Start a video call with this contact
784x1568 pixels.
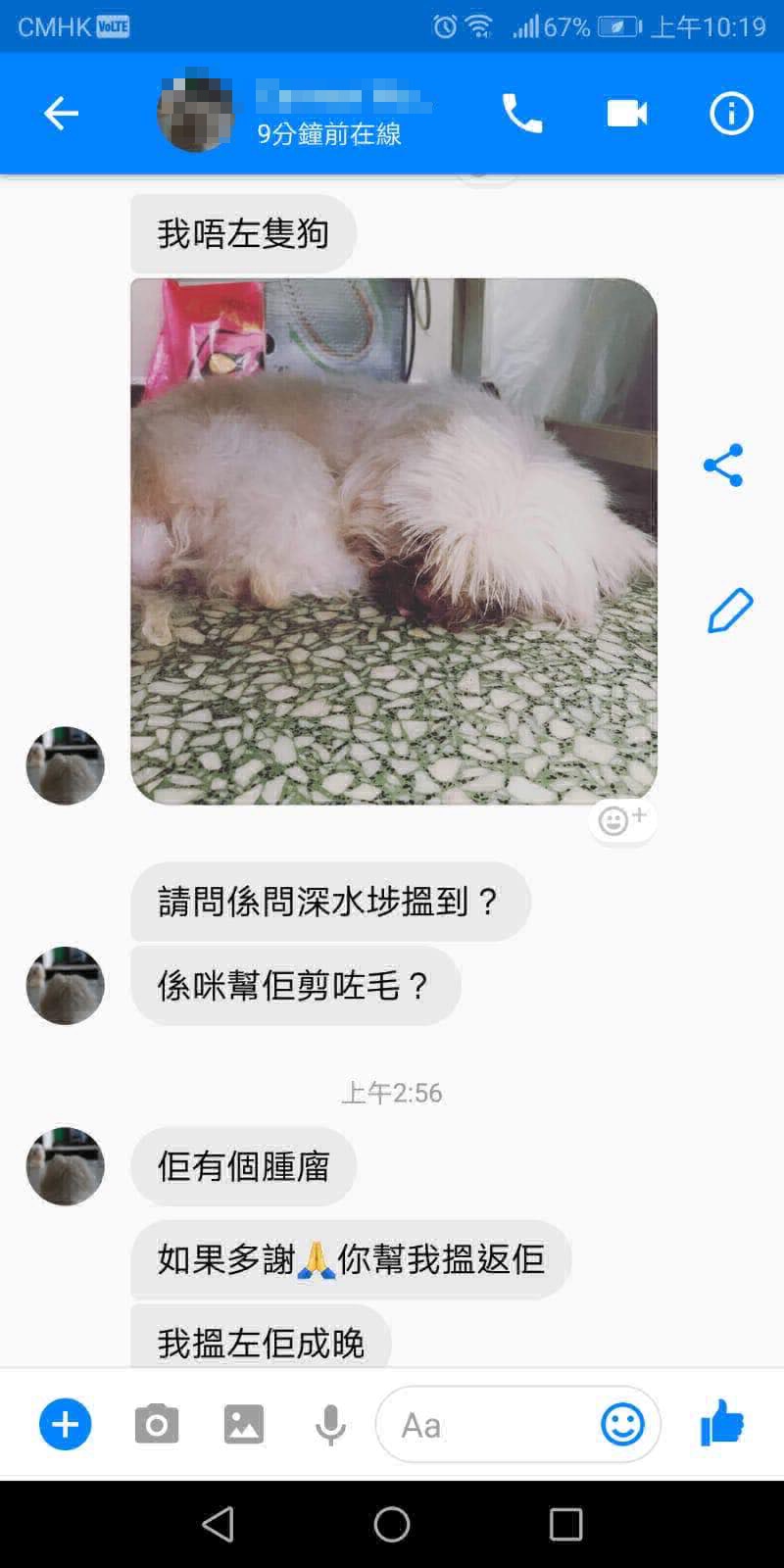point(626,113)
